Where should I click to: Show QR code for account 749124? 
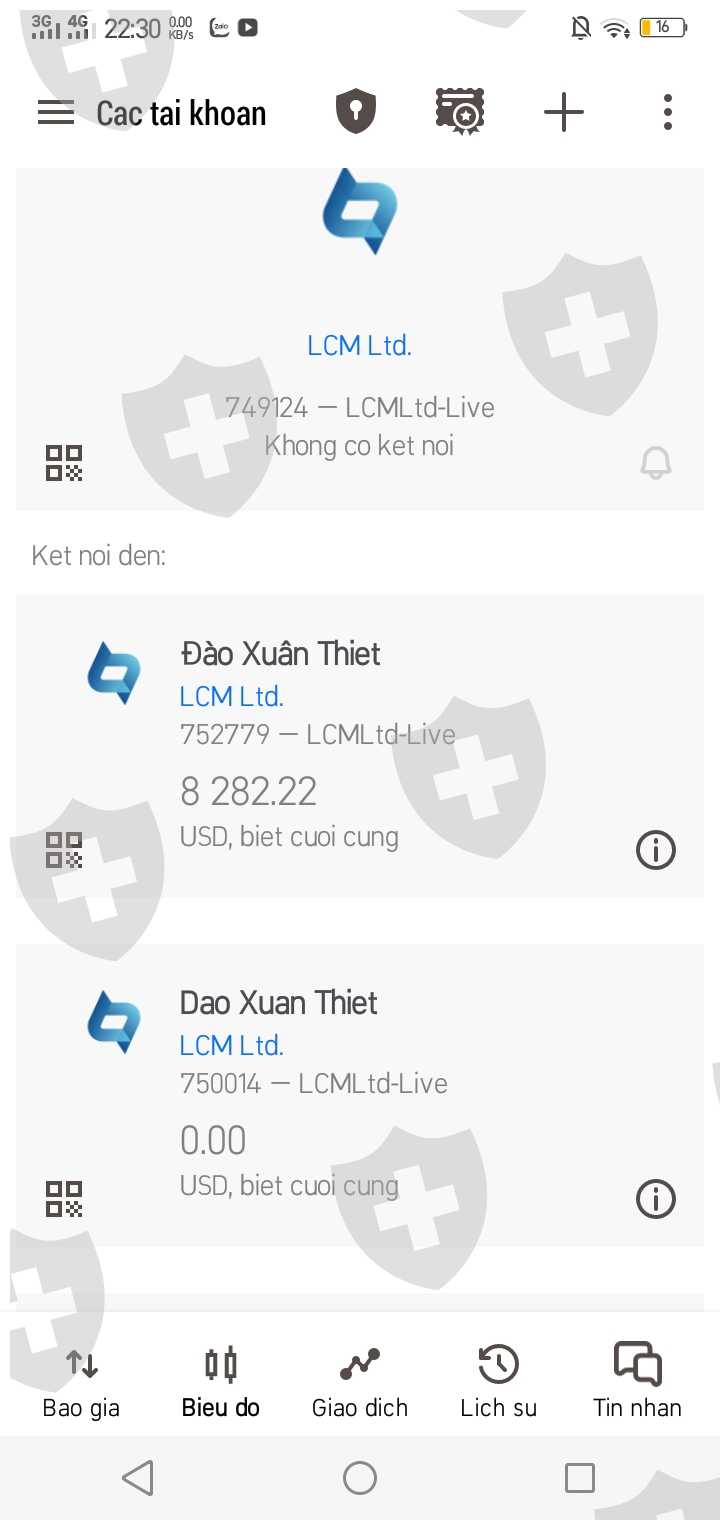pyautogui.click(x=64, y=463)
